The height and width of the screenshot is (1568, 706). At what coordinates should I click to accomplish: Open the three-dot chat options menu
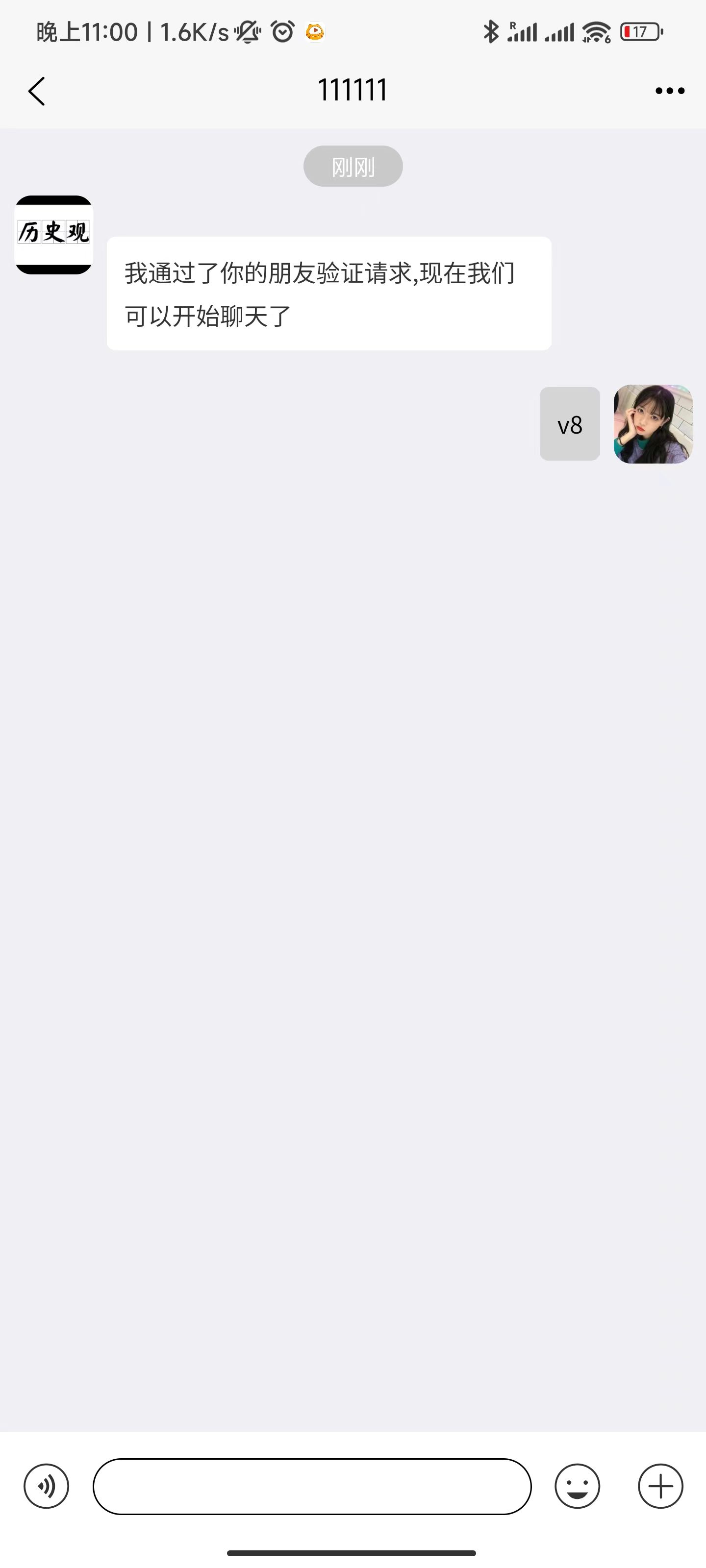click(669, 91)
